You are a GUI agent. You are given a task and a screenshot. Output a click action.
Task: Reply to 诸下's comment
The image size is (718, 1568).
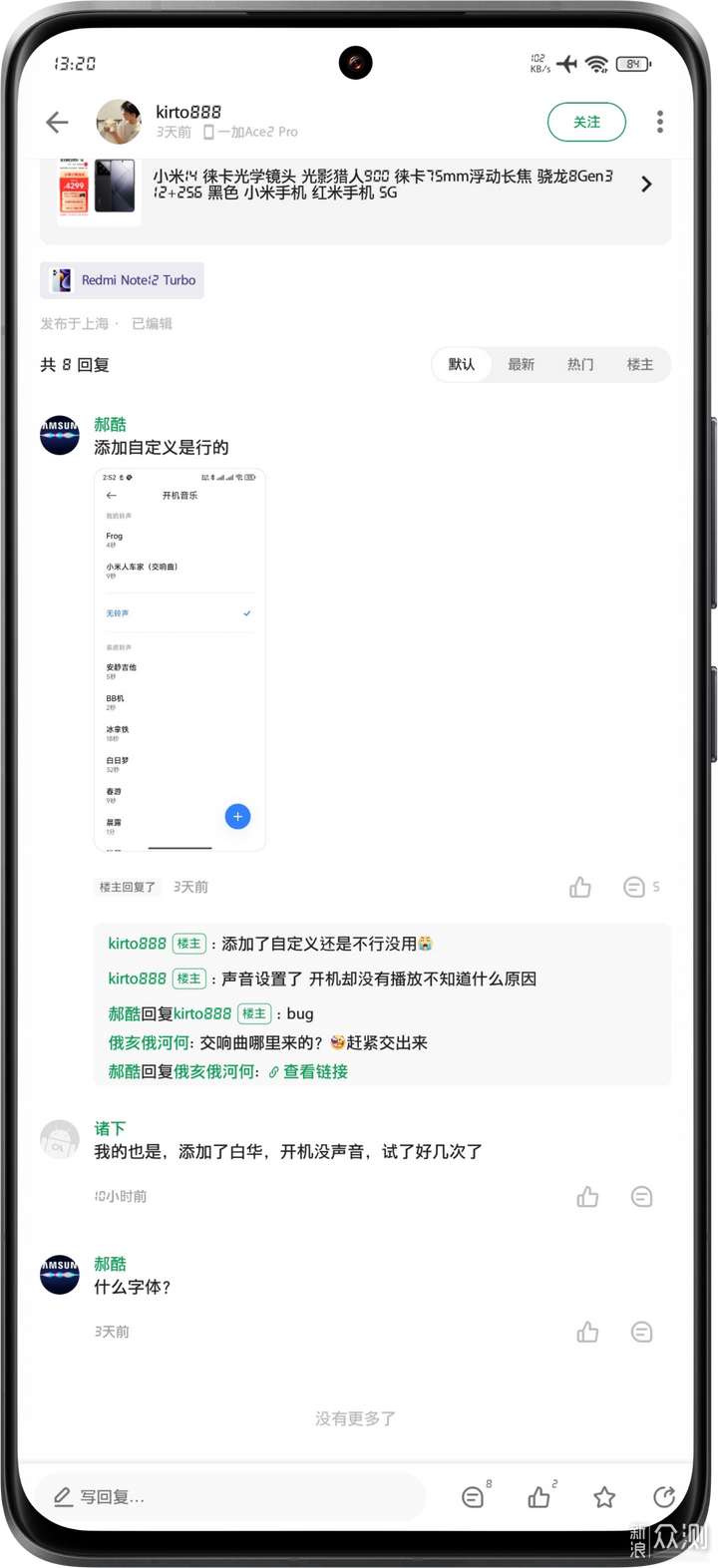pos(641,1196)
